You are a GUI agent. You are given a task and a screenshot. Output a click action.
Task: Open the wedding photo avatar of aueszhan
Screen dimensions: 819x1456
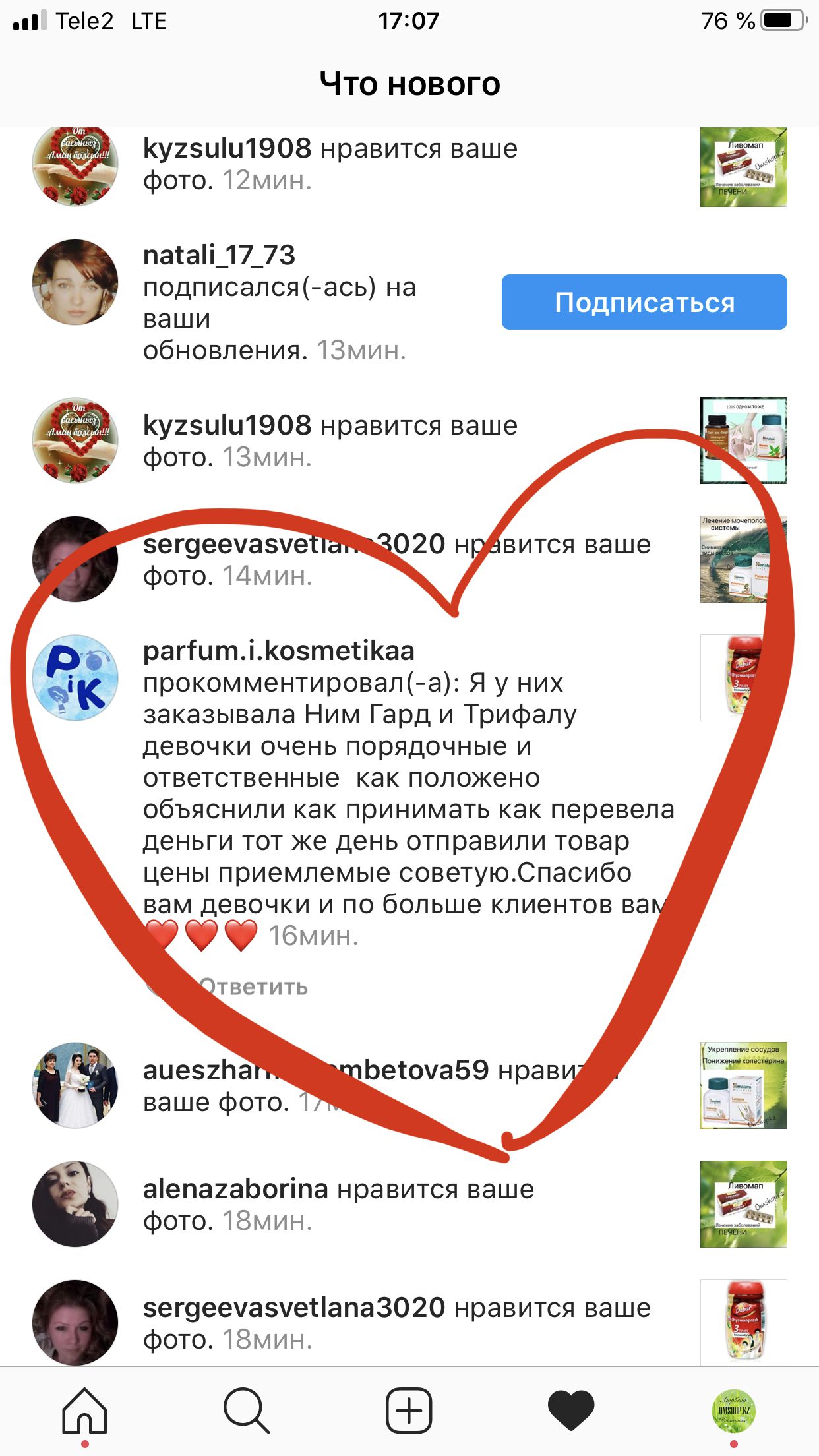tap(75, 1085)
